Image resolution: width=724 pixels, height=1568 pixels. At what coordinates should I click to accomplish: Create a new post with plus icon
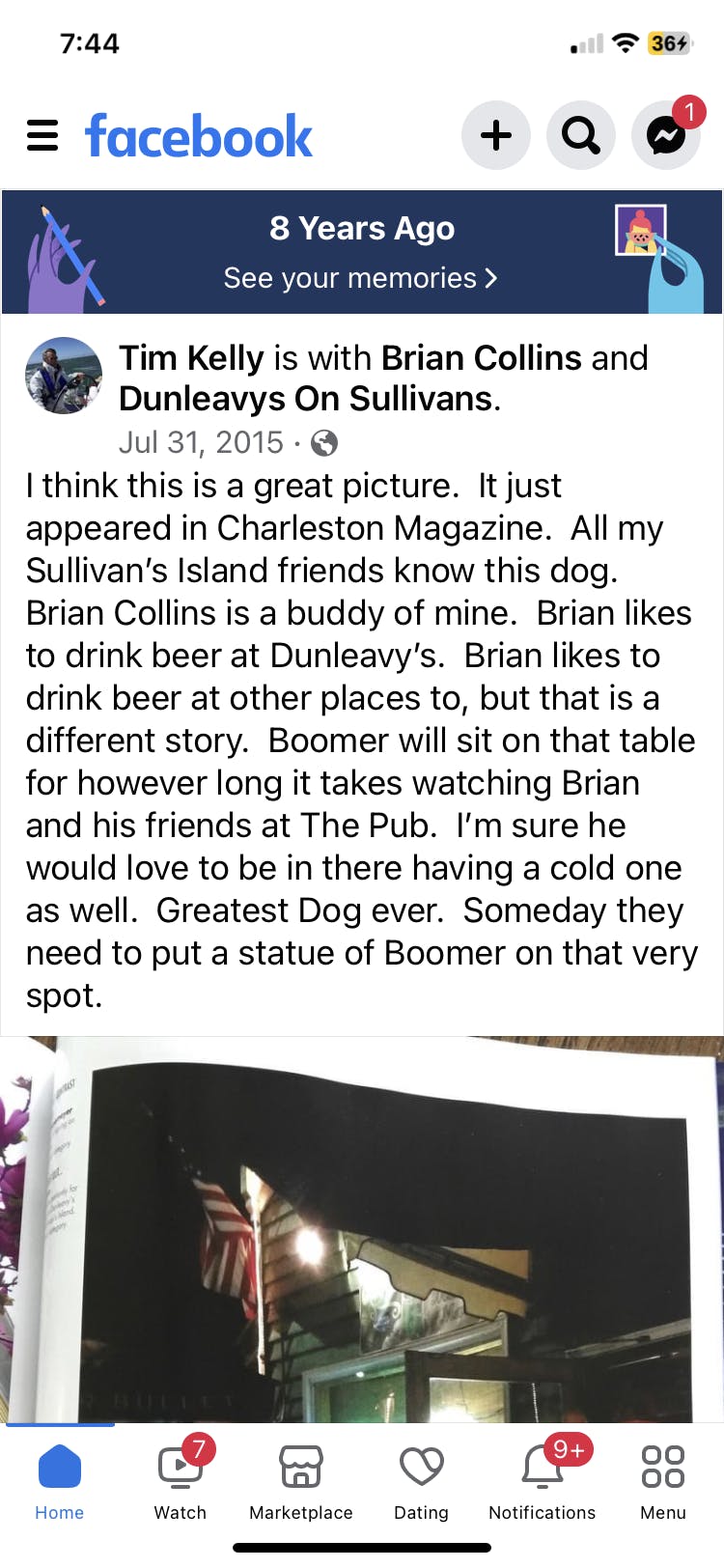(x=496, y=135)
